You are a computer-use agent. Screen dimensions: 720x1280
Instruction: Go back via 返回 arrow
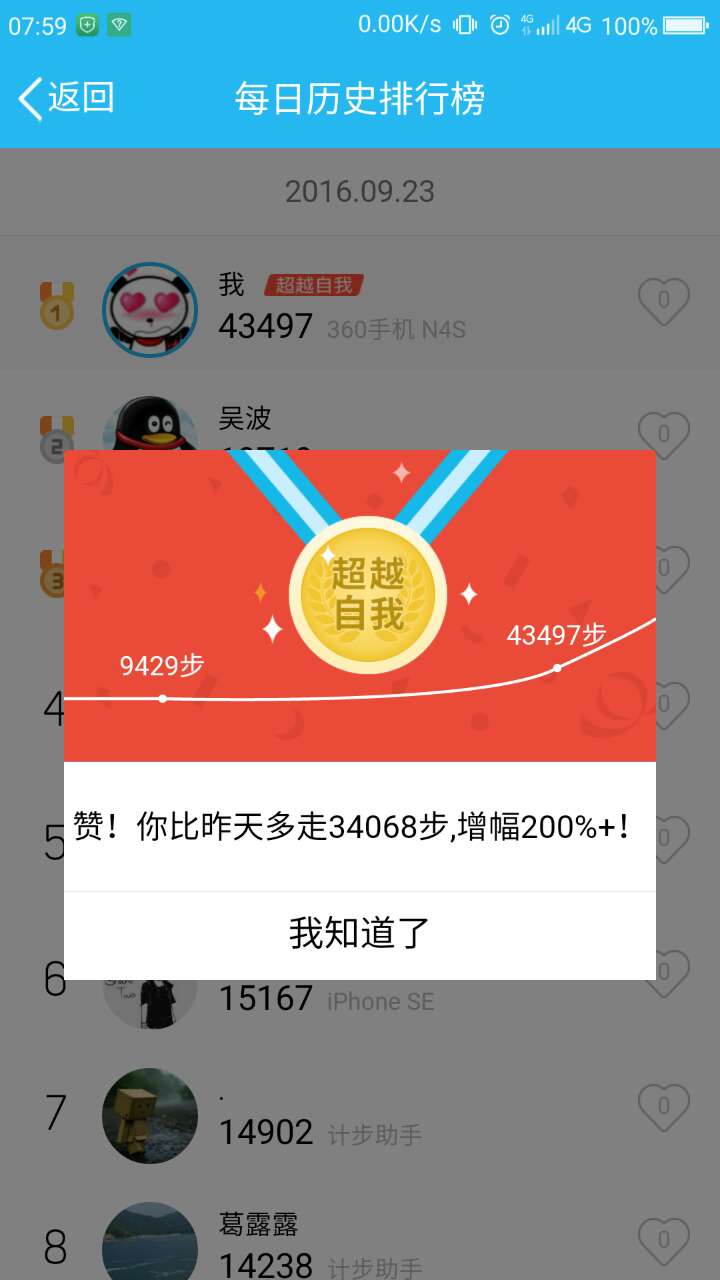[x=66, y=98]
